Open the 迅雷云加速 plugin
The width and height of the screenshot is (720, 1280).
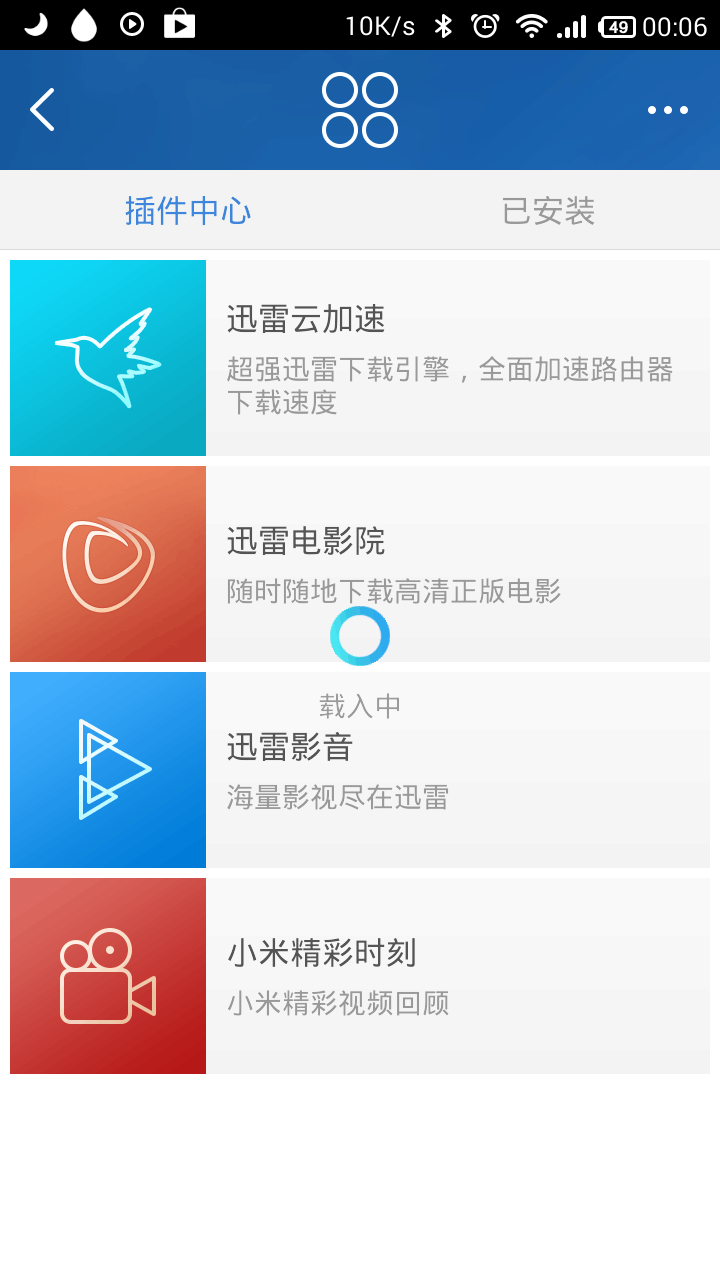click(x=360, y=358)
